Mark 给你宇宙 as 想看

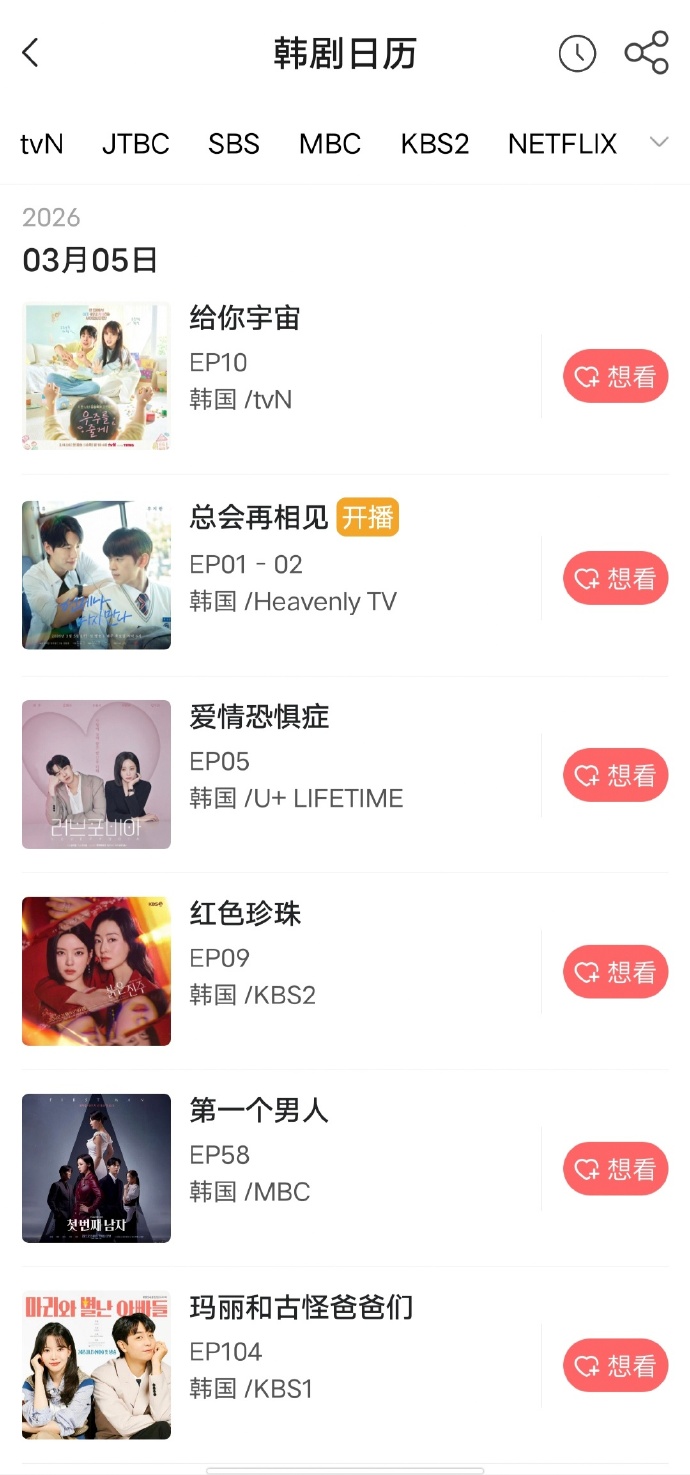click(x=615, y=376)
